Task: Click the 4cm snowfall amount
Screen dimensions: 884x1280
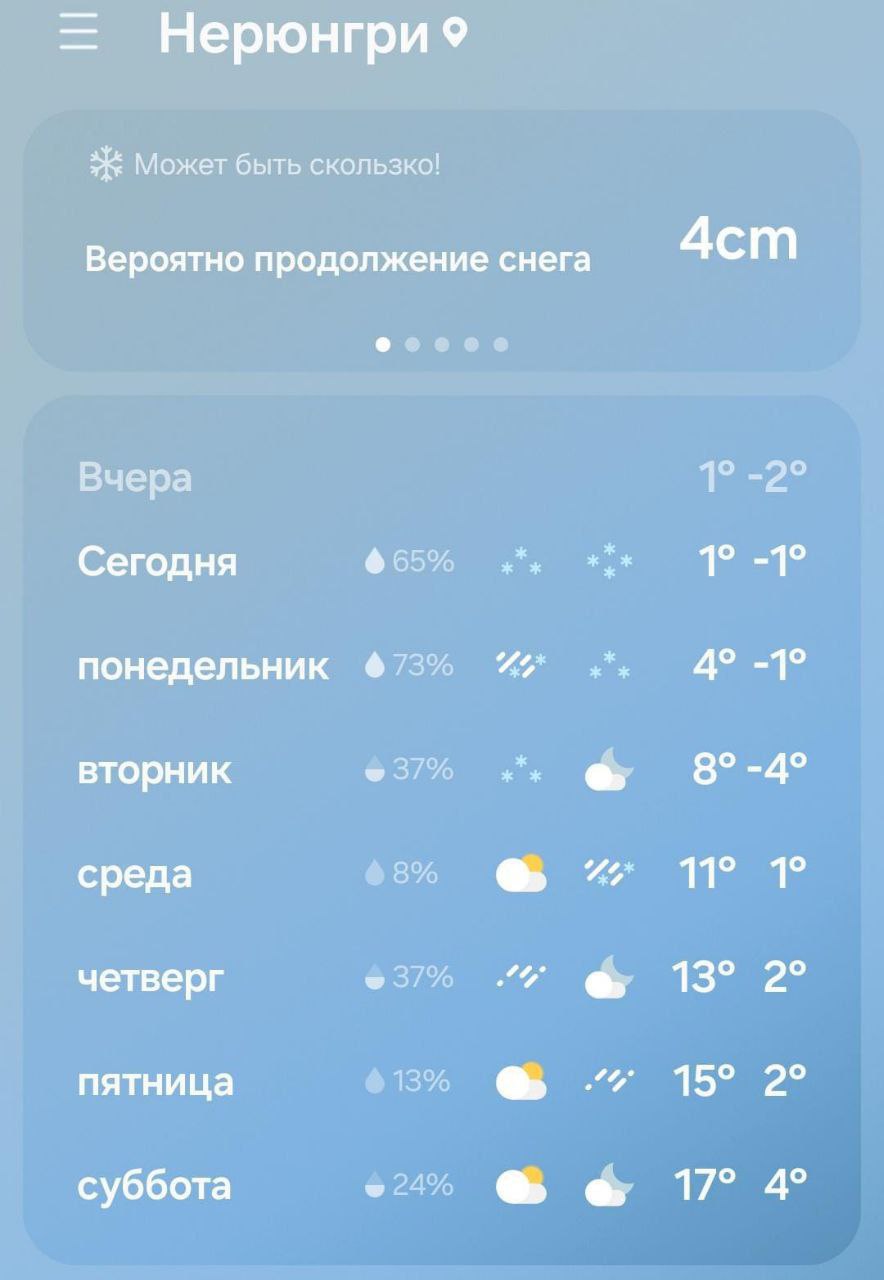Action: [737, 240]
